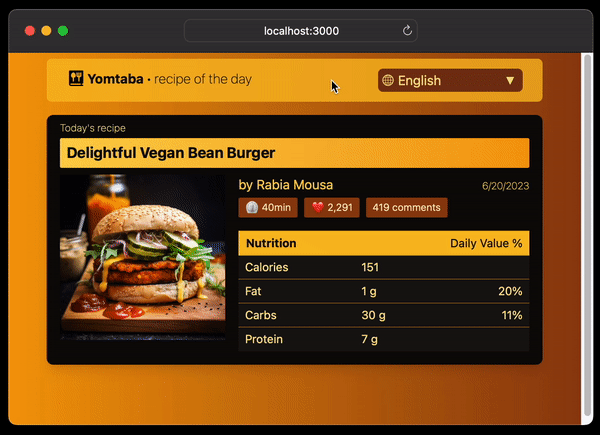
Task: Open the English language dropdown
Action: pyautogui.click(x=450, y=80)
